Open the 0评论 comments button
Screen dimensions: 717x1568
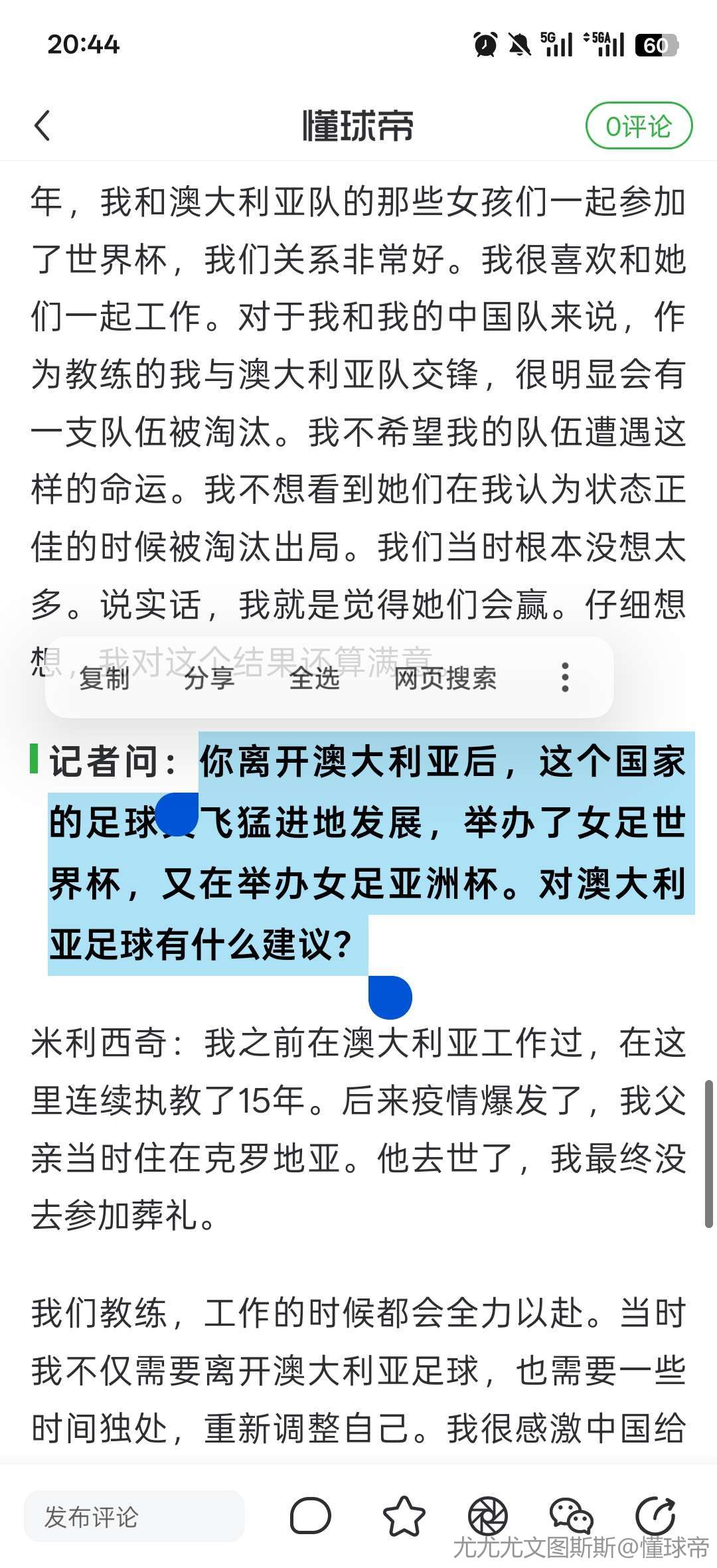click(x=638, y=125)
